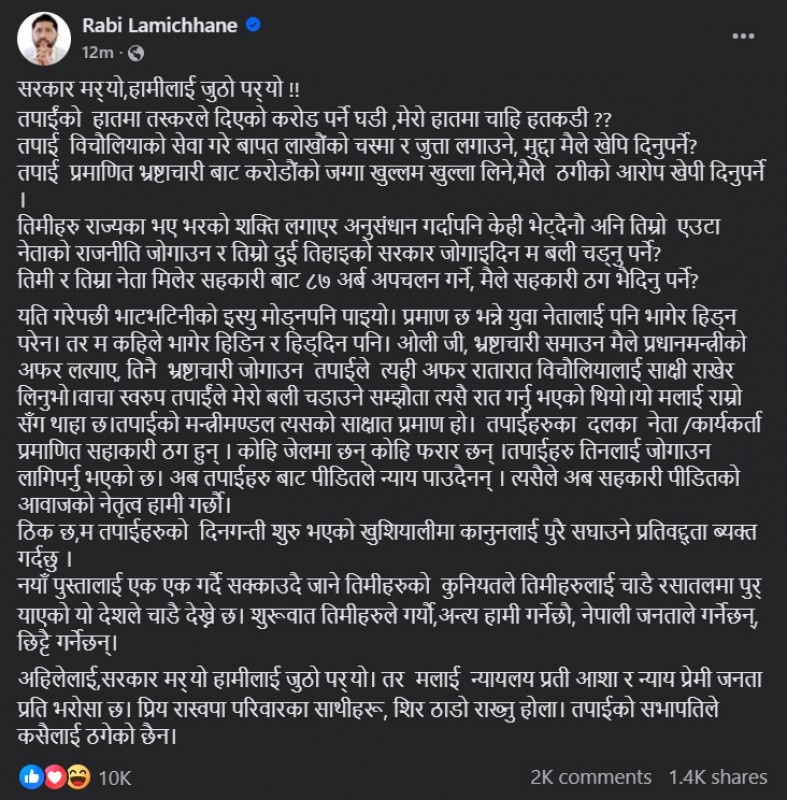Image resolution: width=787 pixels, height=800 pixels.
Task: Tap the 12m post timestamp
Action: 96,49
